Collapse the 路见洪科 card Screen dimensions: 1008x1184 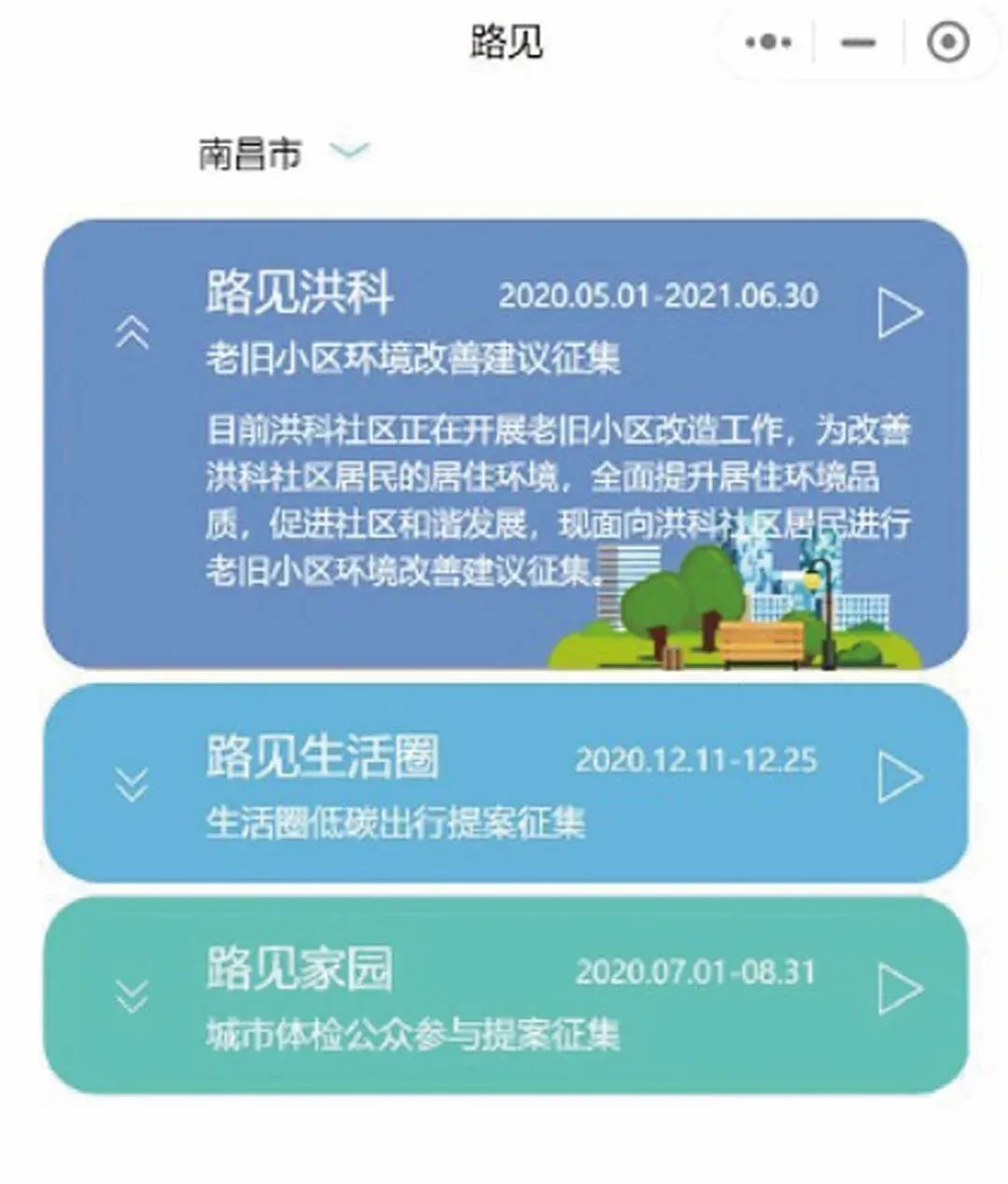coord(132,332)
